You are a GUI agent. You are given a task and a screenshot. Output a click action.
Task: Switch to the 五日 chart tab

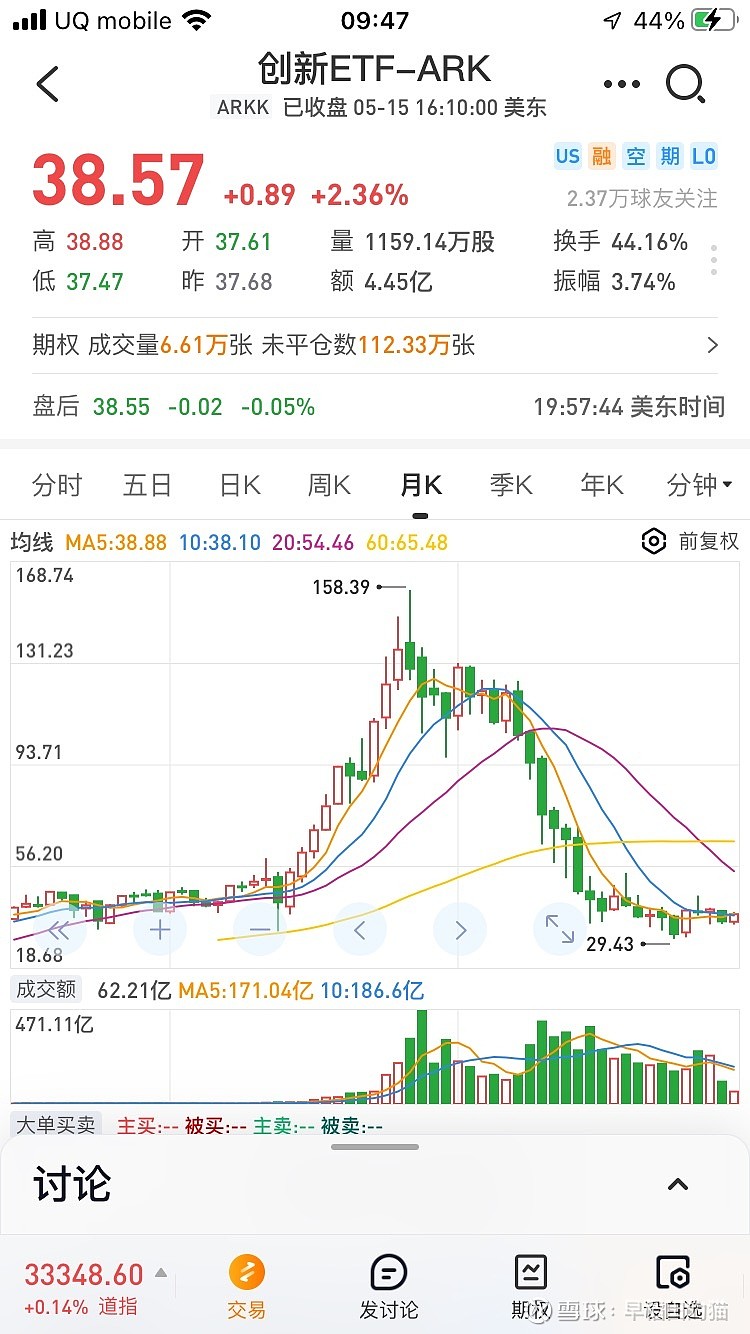(147, 486)
